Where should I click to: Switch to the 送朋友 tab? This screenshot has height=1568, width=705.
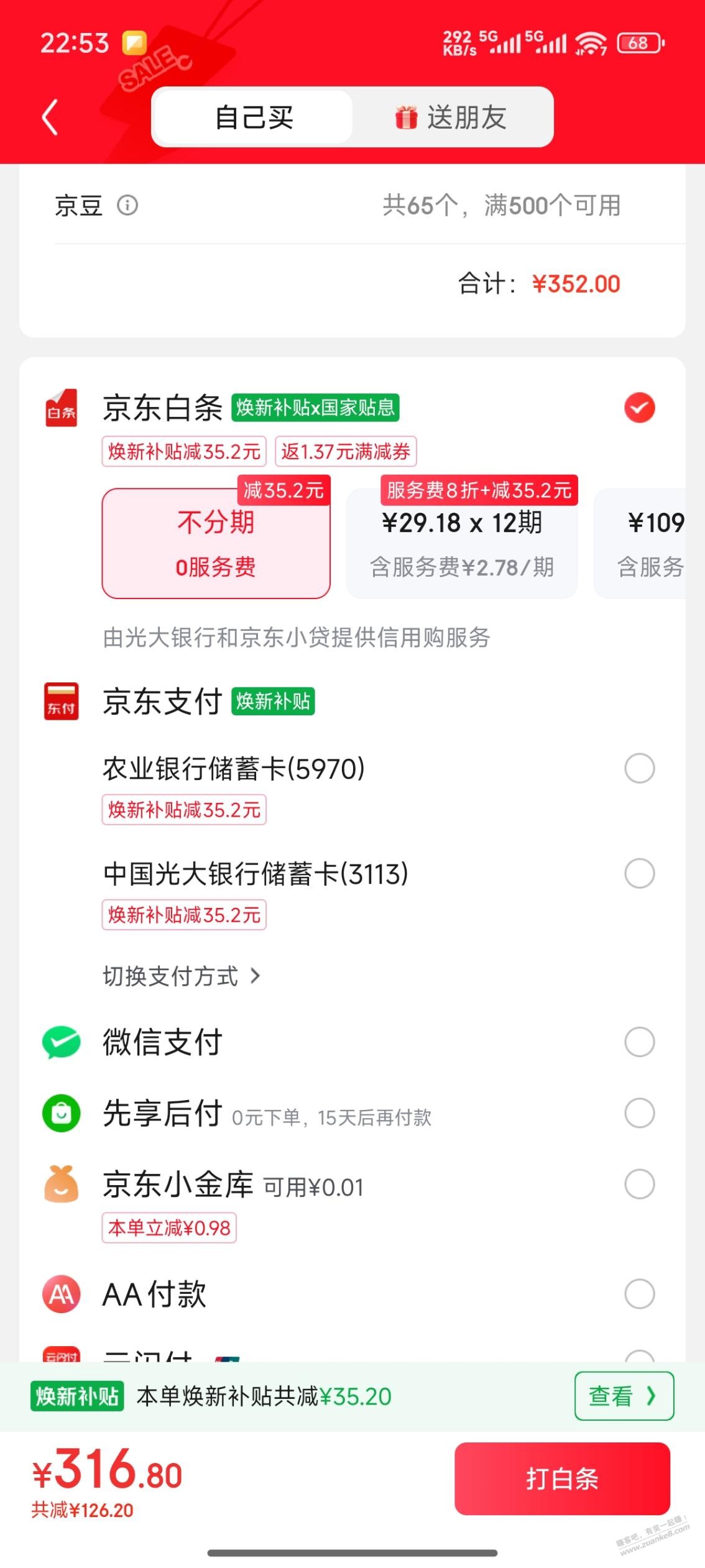452,117
